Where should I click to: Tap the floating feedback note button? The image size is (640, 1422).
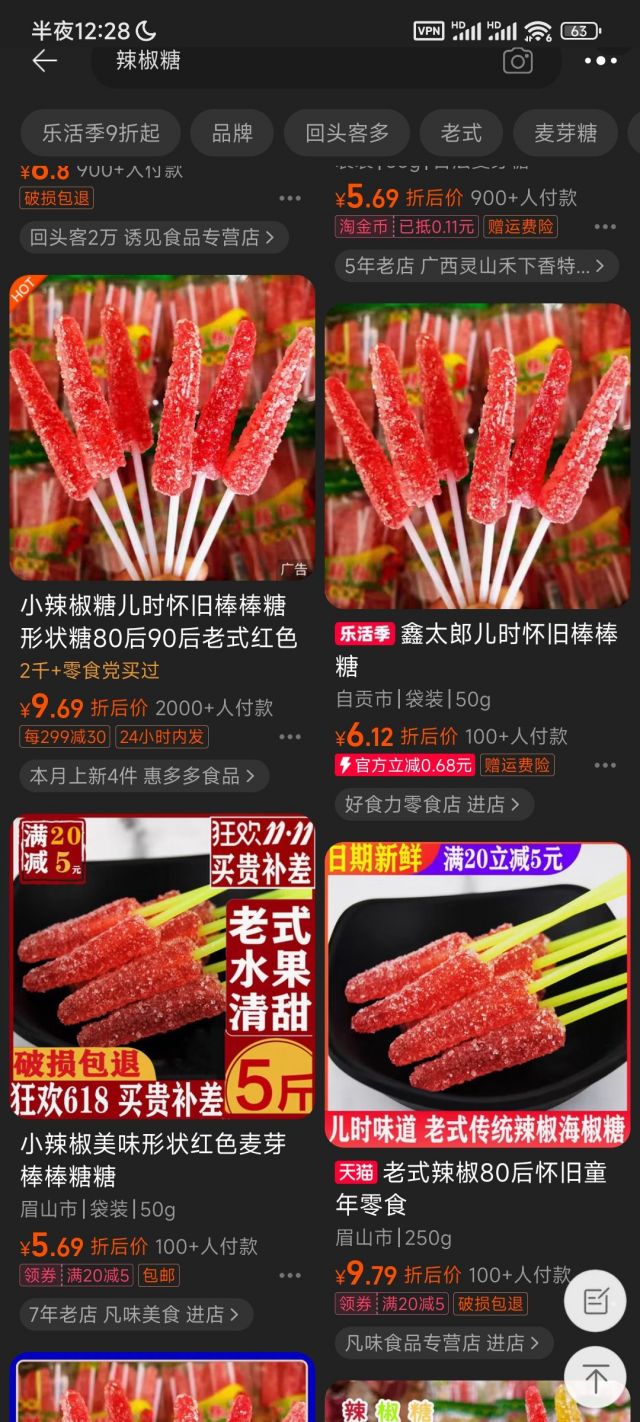(x=595, y=1301)
